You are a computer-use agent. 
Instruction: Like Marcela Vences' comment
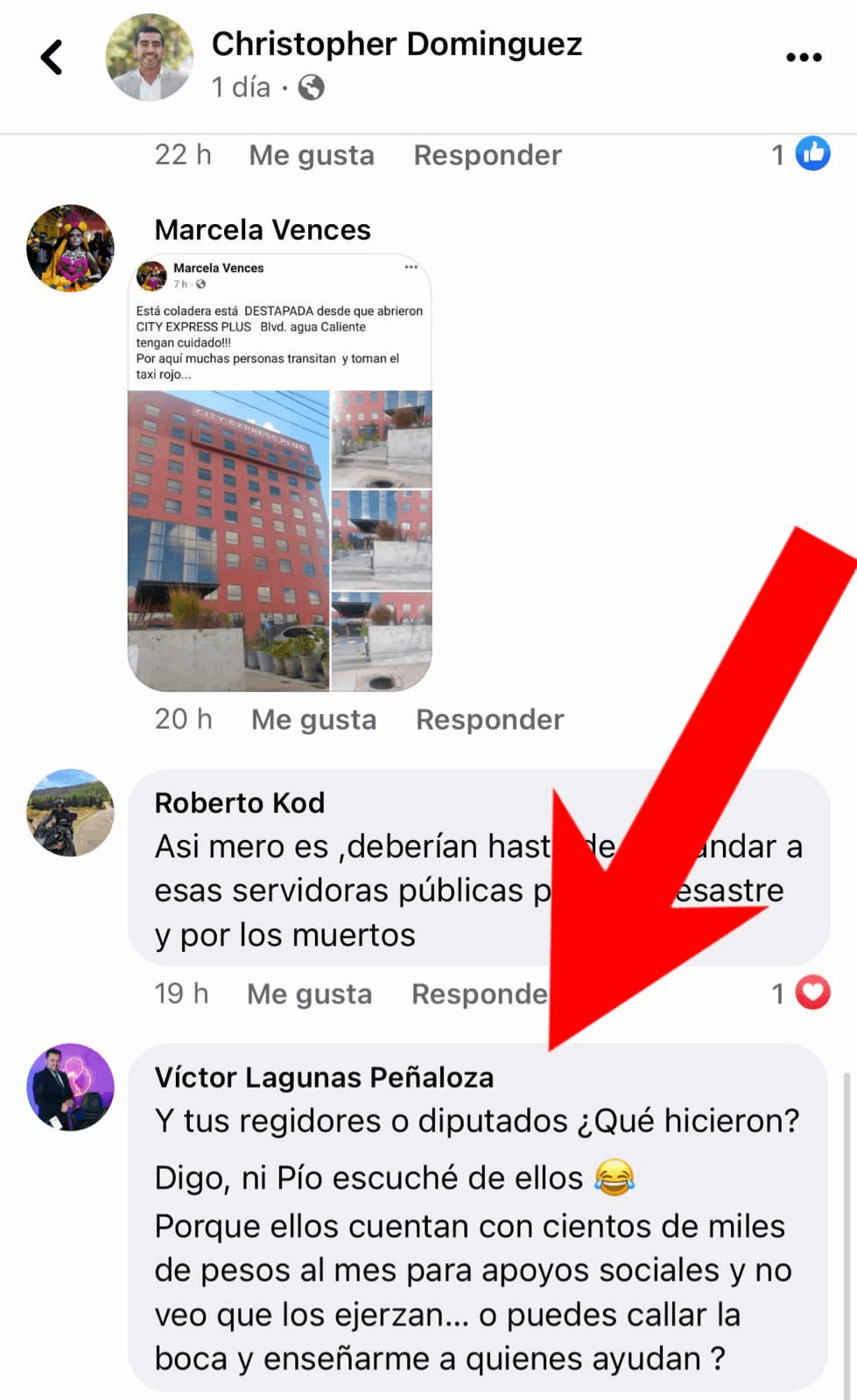[313, 719]
